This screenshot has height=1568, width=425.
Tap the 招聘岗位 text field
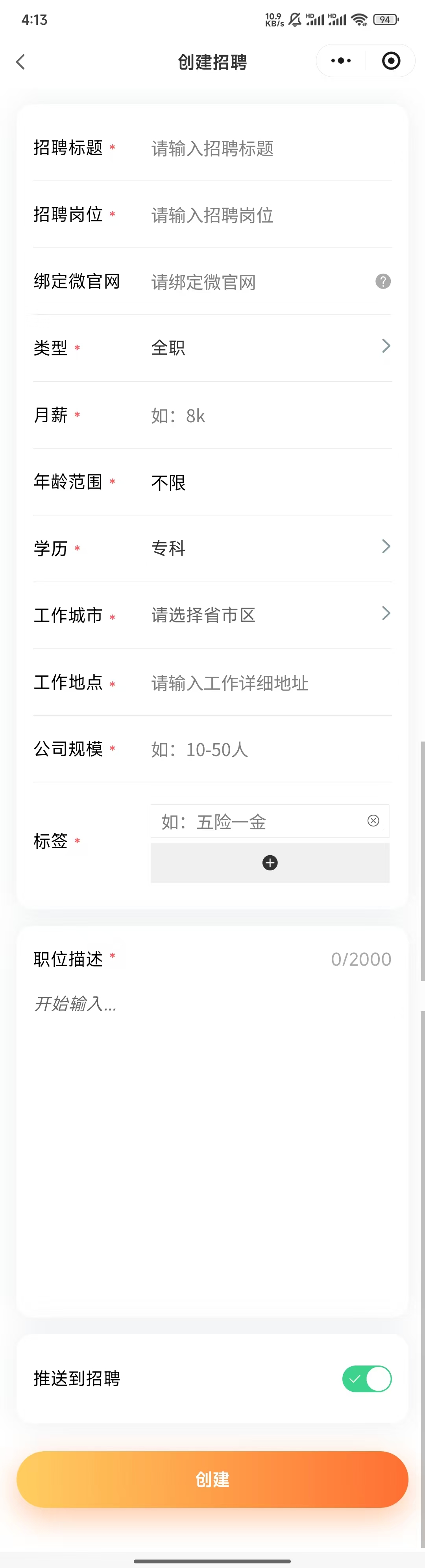[x=268, y=215]
